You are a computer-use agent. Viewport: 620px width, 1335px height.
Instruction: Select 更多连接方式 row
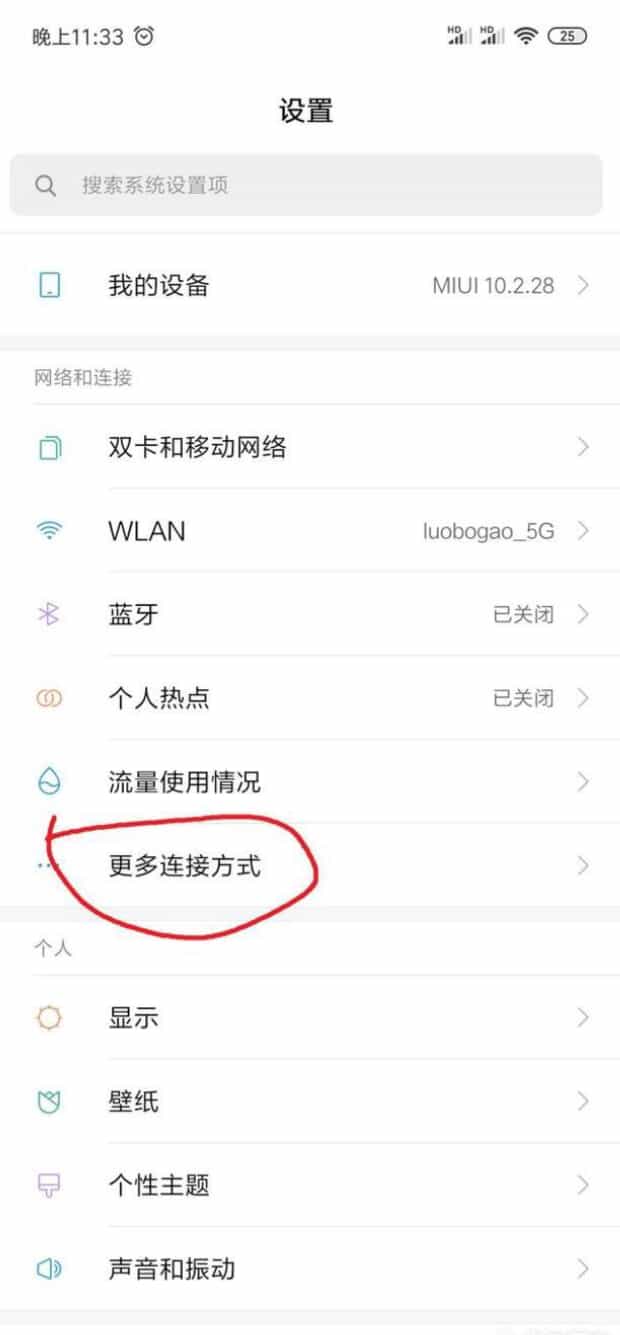tap(310, 865)
